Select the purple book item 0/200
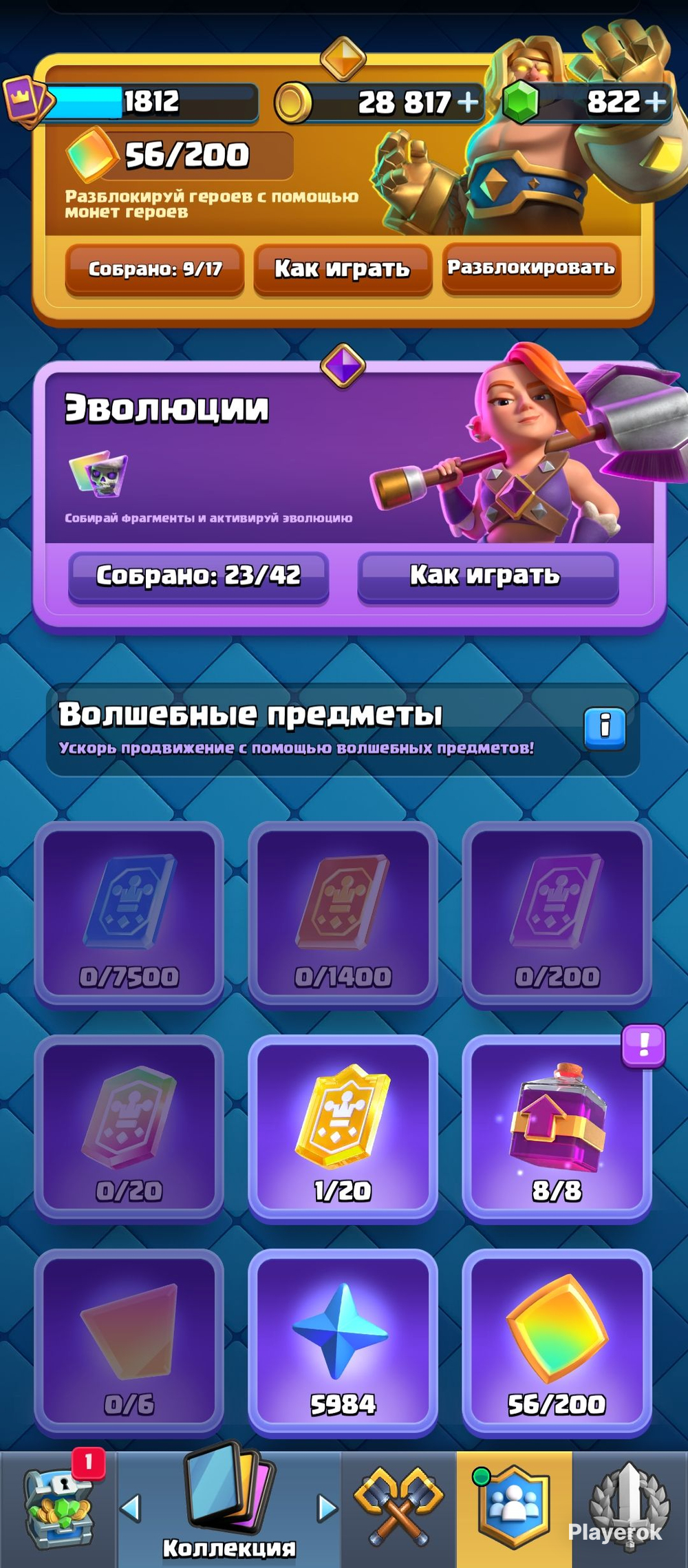The width and height of the screenshot is (688, 1568). click(x=557, y=912)
